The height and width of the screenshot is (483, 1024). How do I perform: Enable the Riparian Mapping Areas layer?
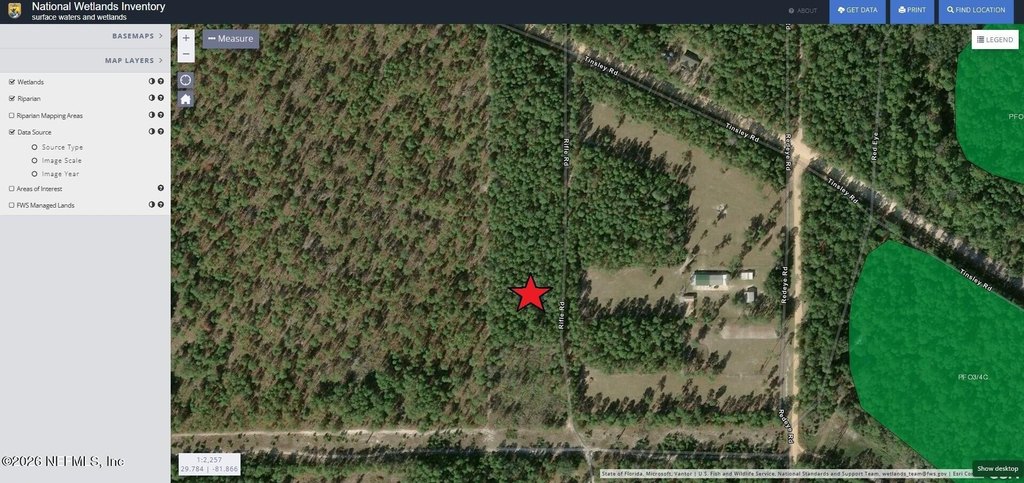(12, 116)
